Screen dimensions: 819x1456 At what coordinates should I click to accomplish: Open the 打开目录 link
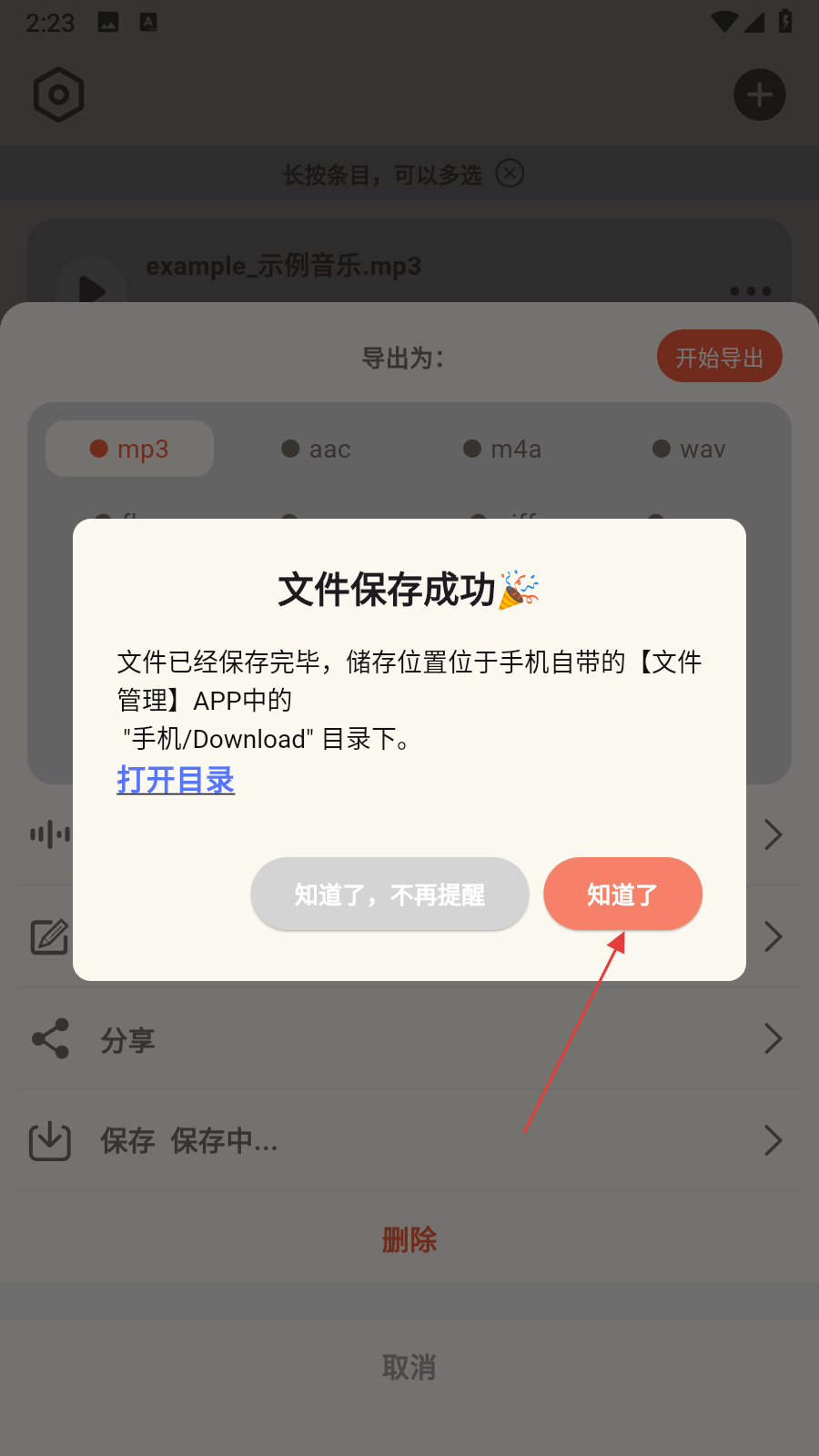pyautogui.click(x=176, y=780)
